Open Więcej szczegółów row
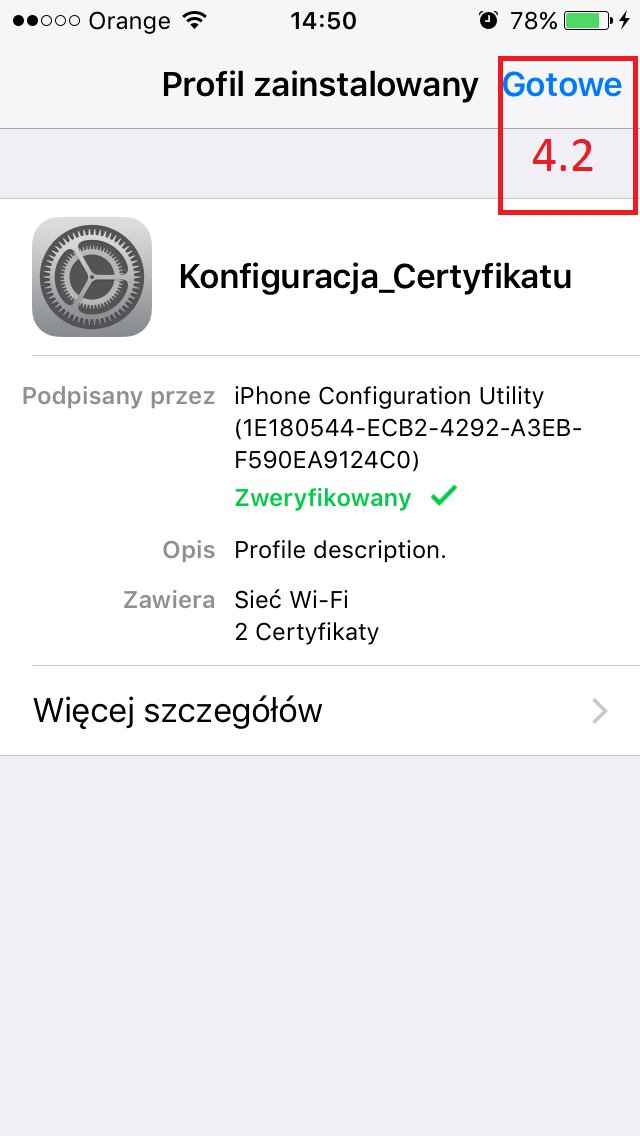The height and width of the screenshot is (1136, 640). coord(320,711)
